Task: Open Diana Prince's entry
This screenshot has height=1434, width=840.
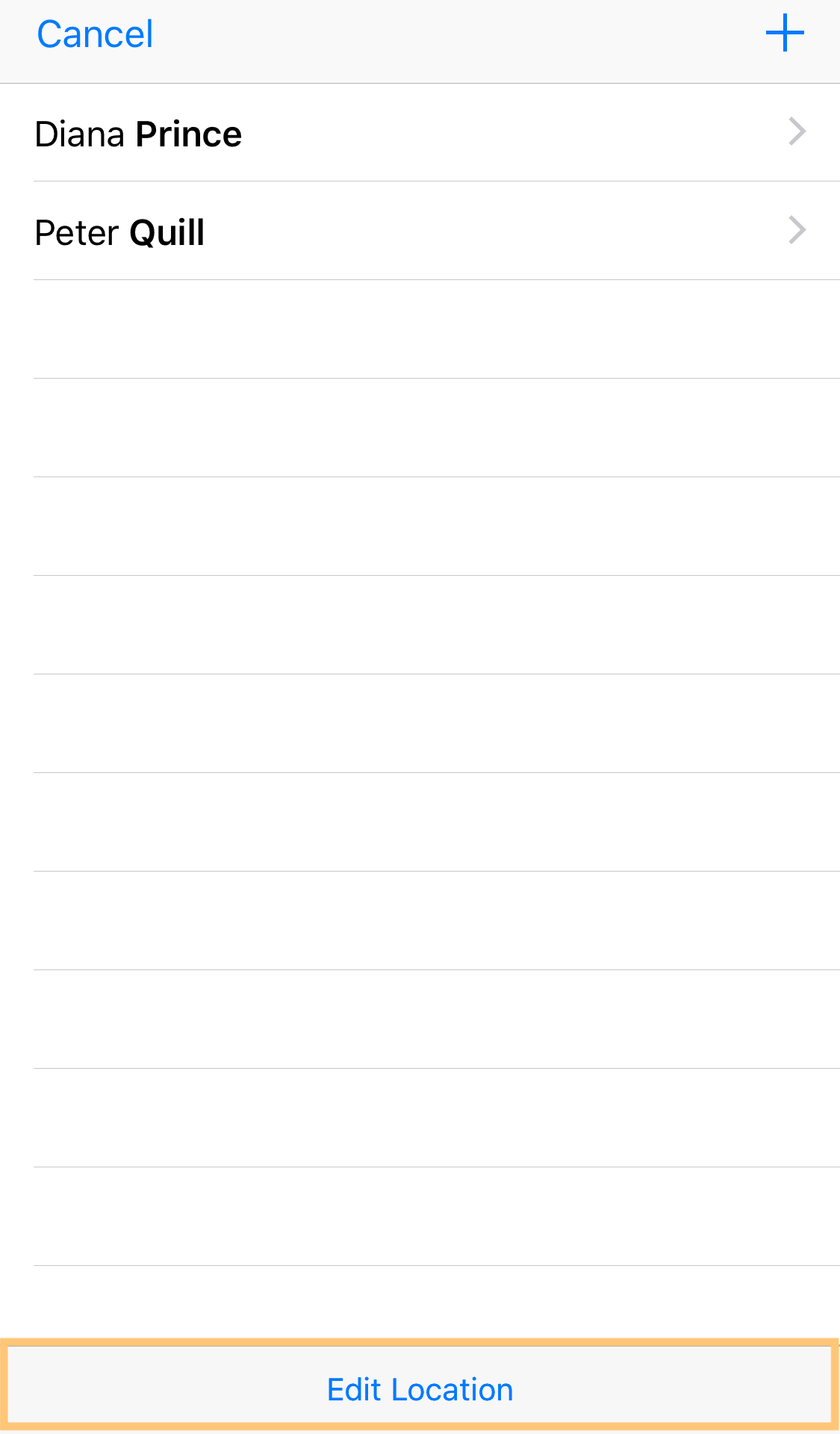Action: pyautogui.click(x=420, y=133)
